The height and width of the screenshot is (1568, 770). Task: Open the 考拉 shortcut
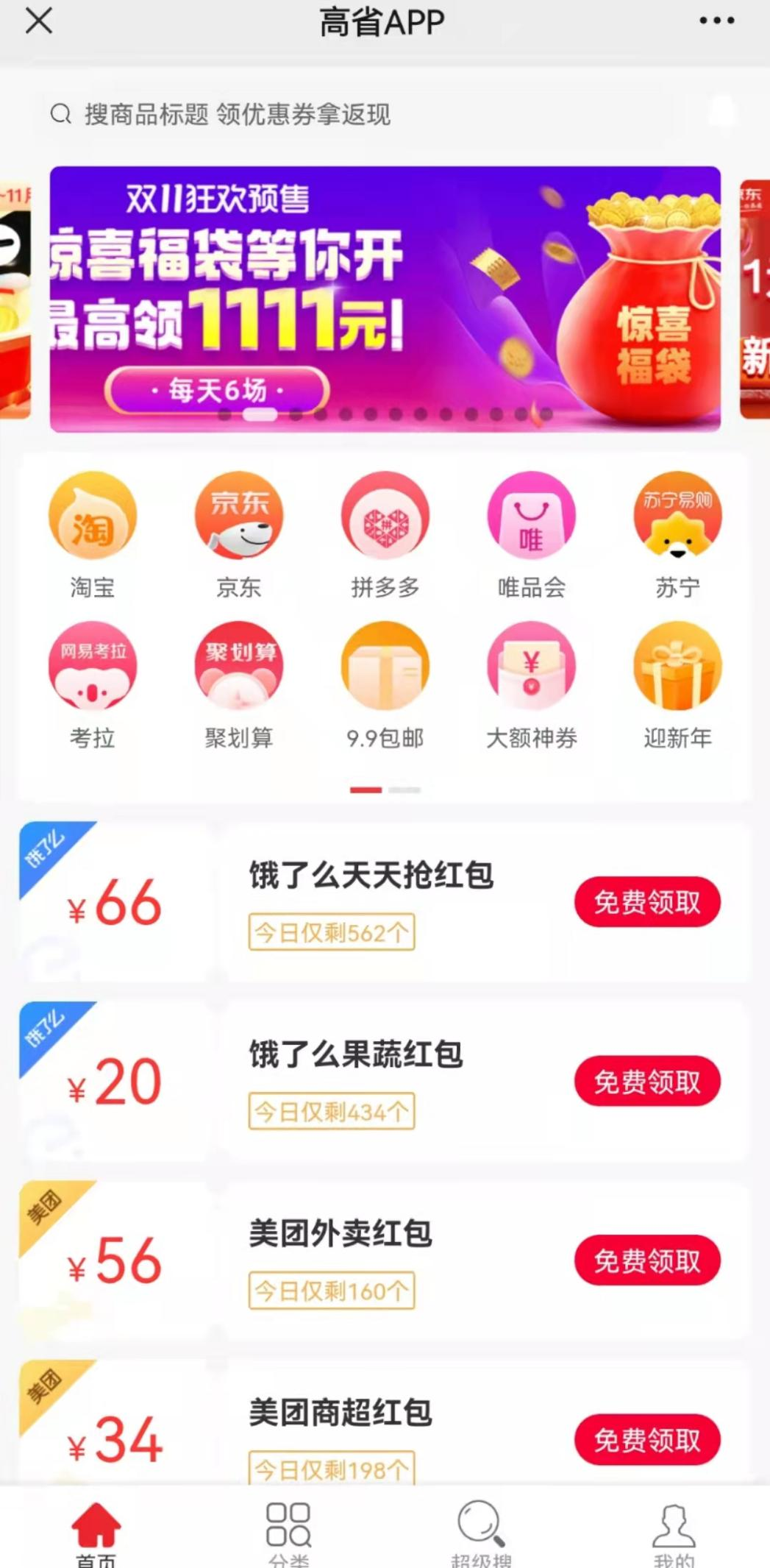(92, 684)
